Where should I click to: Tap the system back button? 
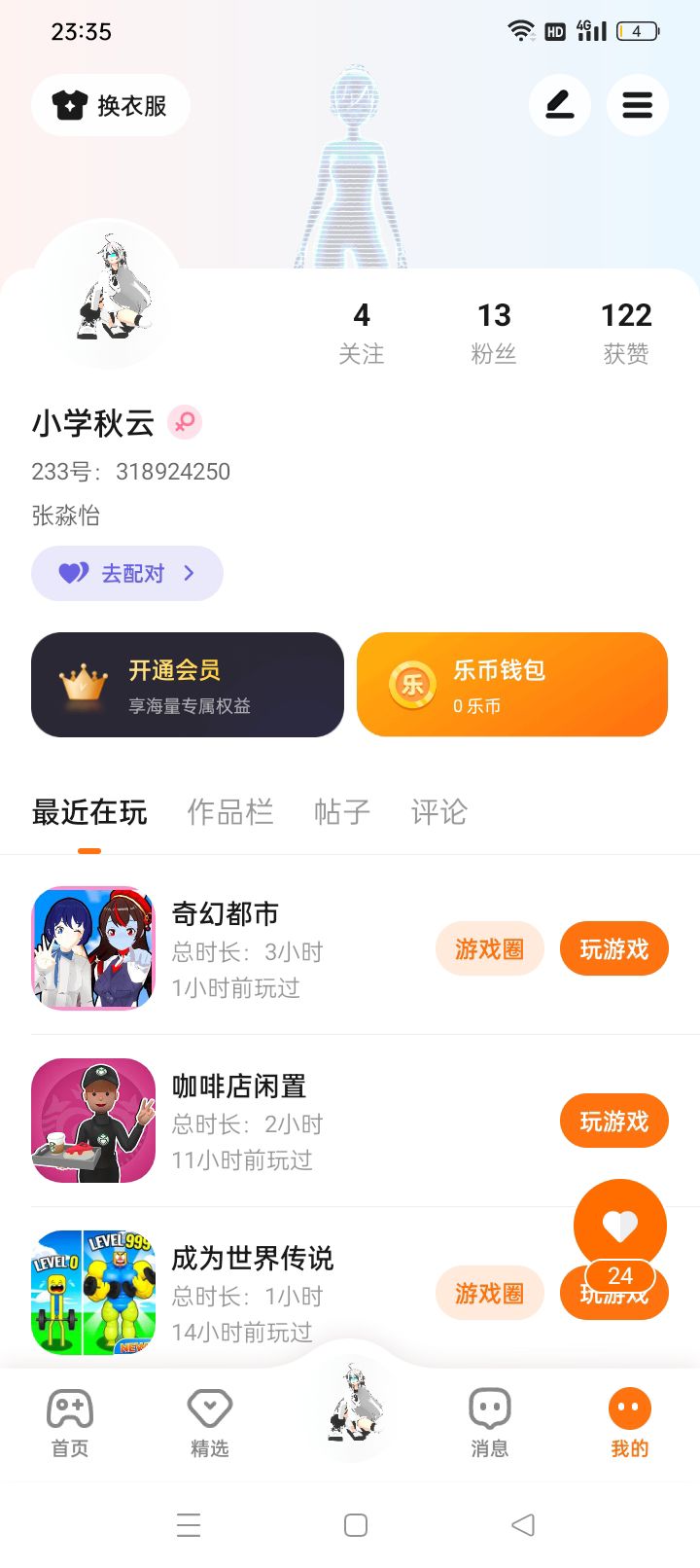click(x=523, y=1524)
